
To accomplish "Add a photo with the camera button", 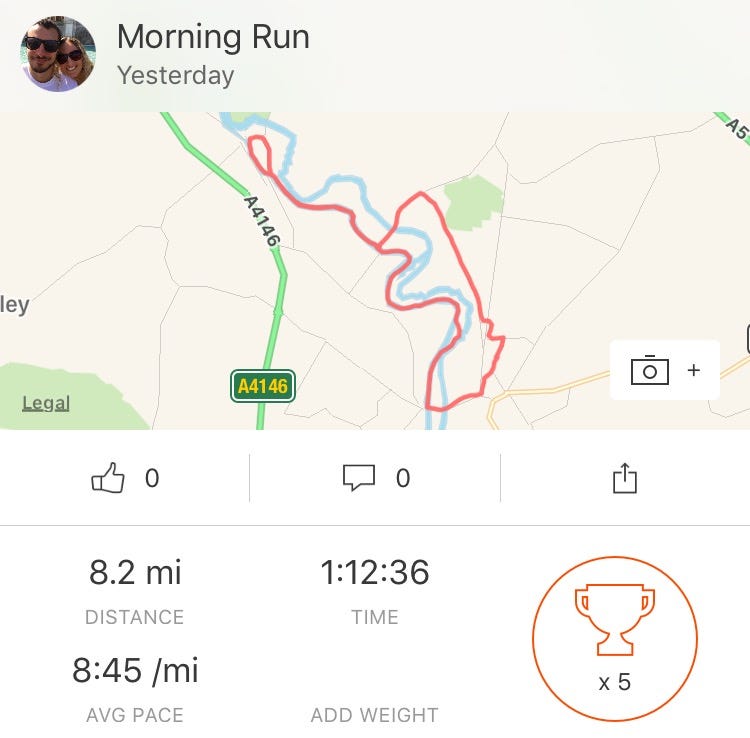I will tap(664, 371).
